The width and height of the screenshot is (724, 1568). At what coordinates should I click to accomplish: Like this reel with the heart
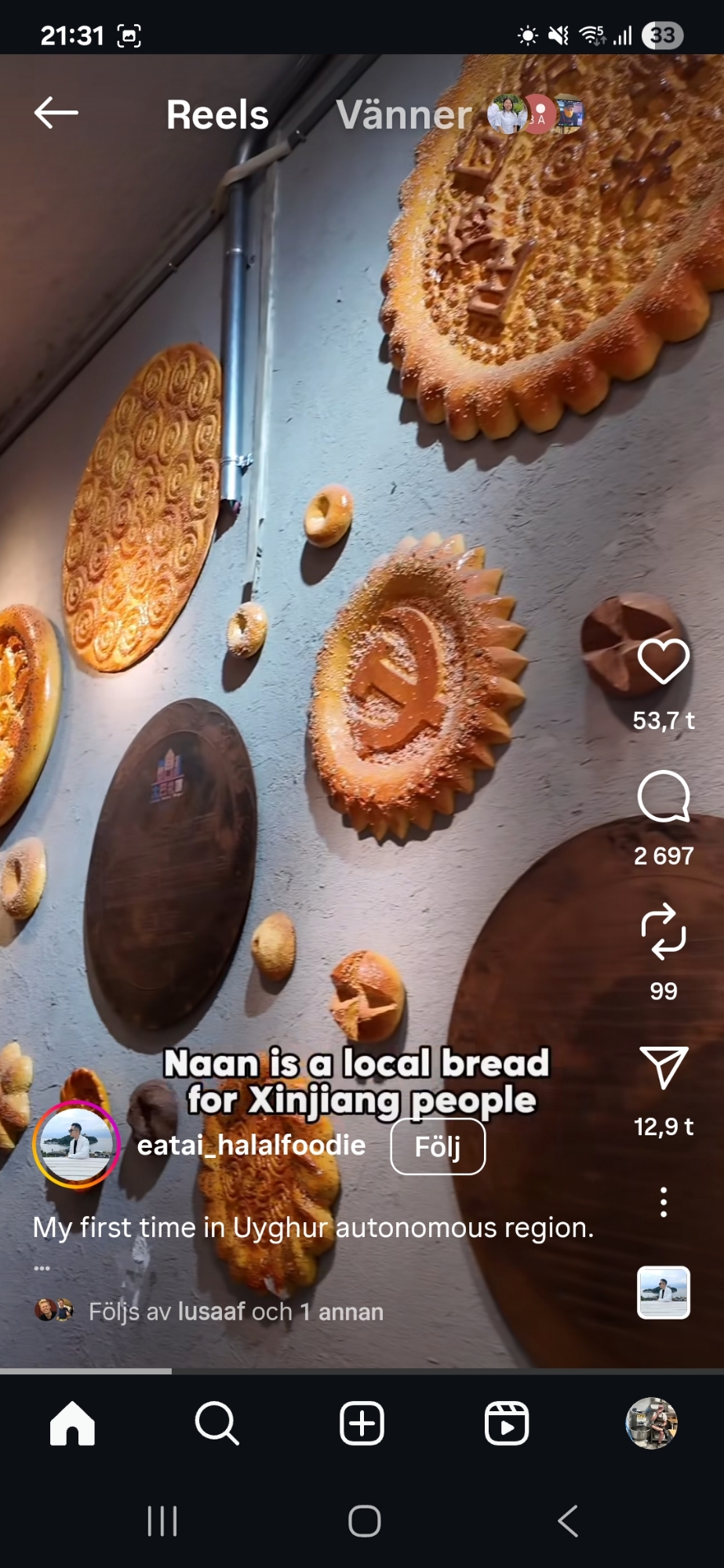[664, 661]
